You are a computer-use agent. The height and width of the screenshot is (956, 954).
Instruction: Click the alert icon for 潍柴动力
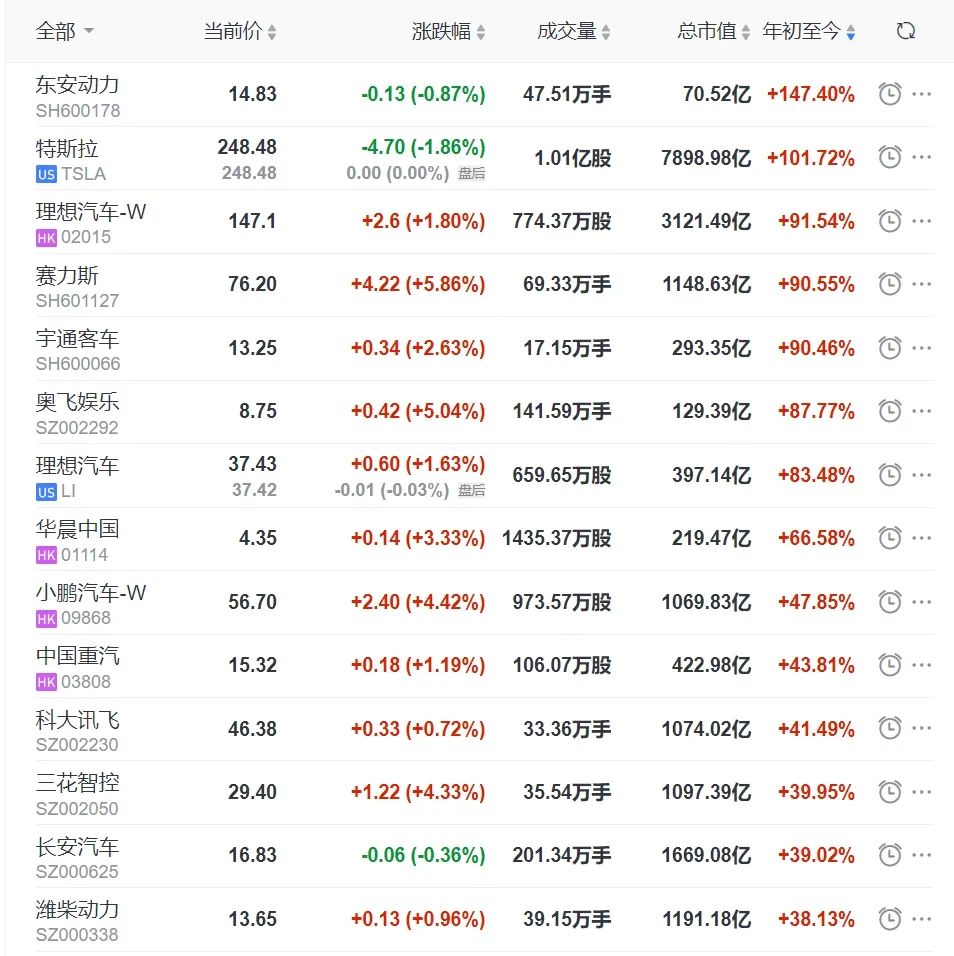tap(888, 918)
